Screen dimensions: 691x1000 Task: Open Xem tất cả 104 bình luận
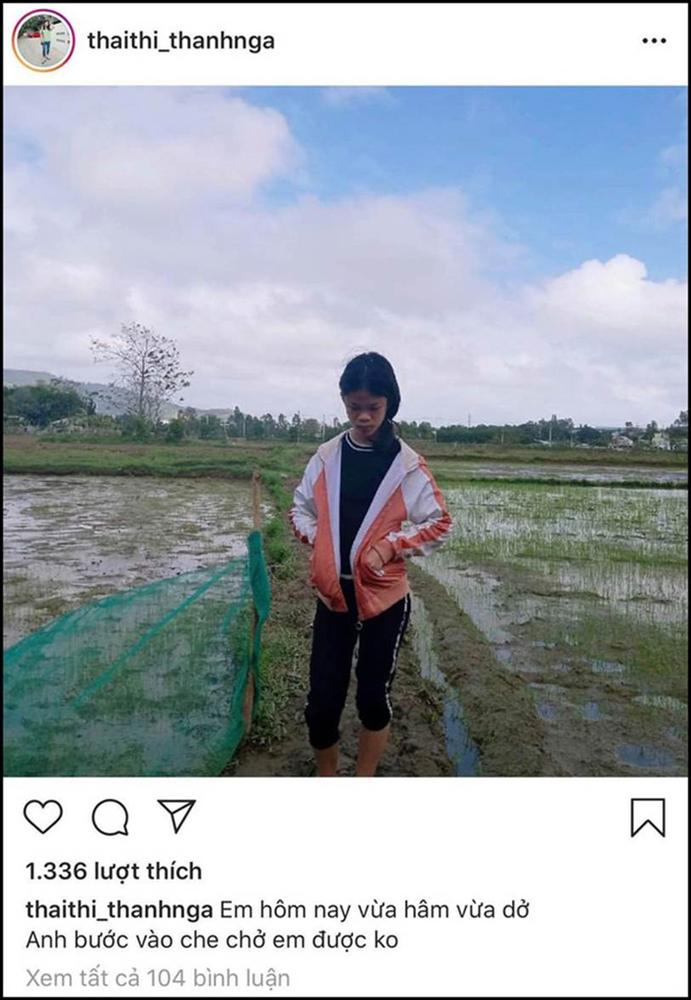coord(158,977)
